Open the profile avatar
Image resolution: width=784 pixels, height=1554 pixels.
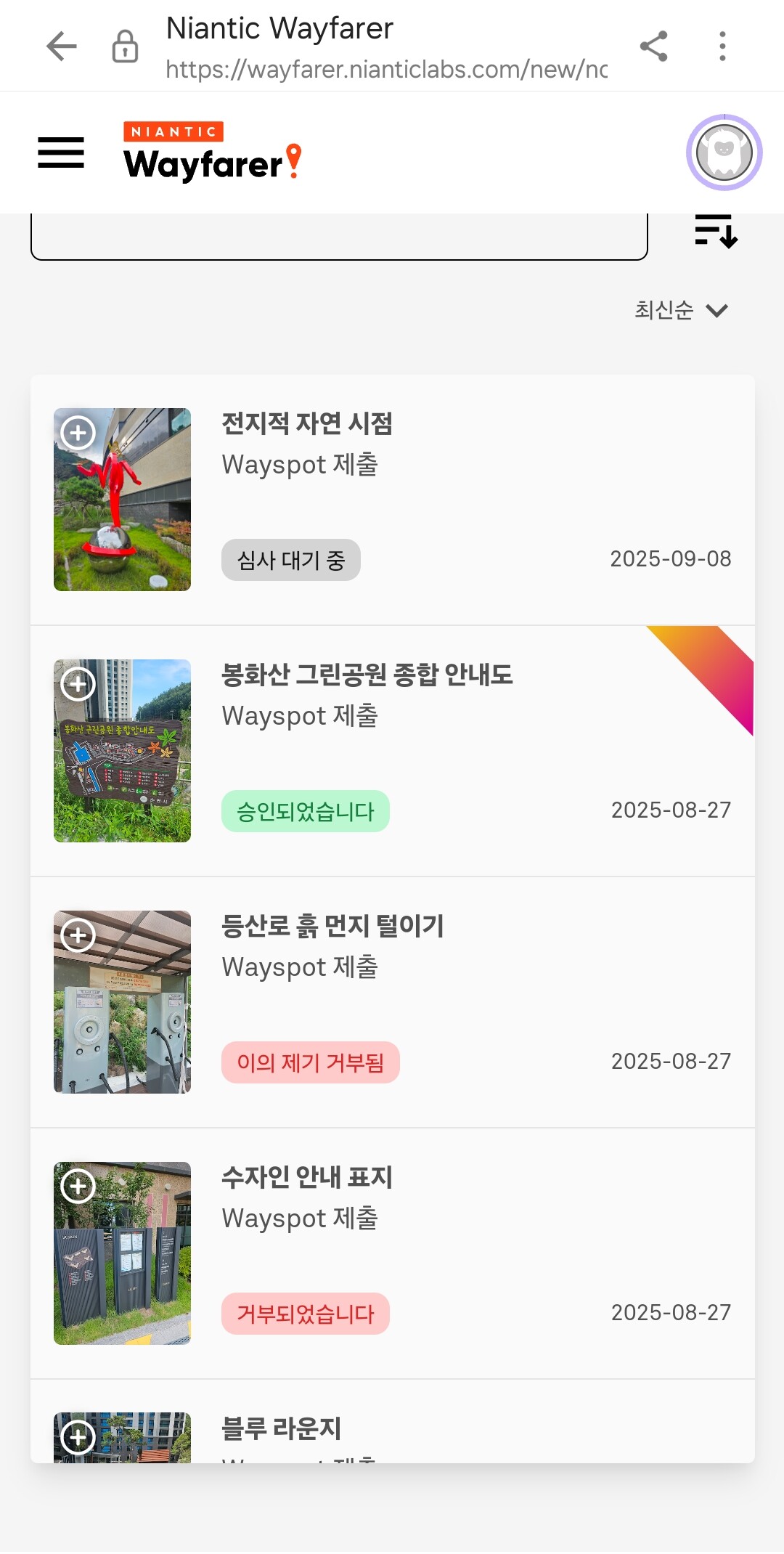click(724, 152)
